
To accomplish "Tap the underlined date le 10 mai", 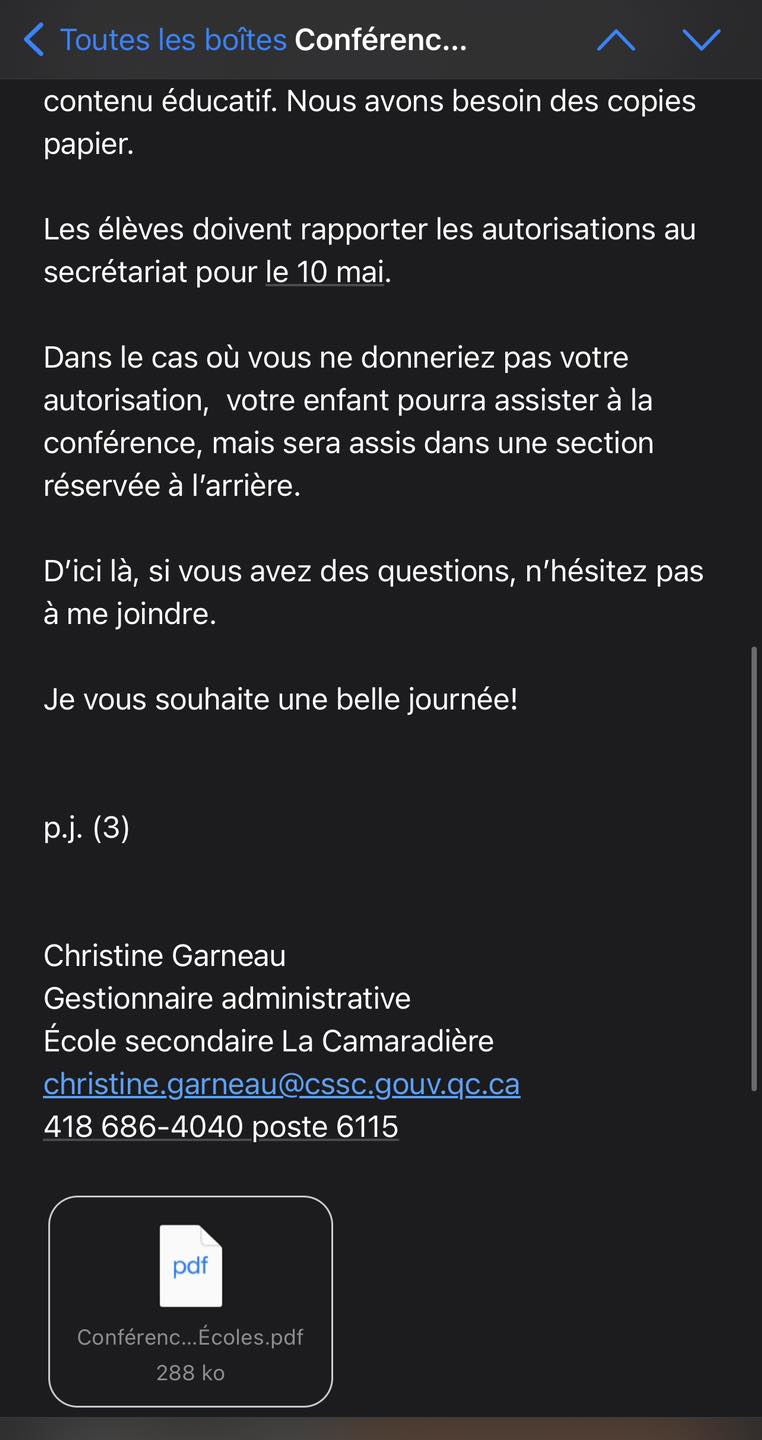I will pyautogui.click(x=325, y=272).
